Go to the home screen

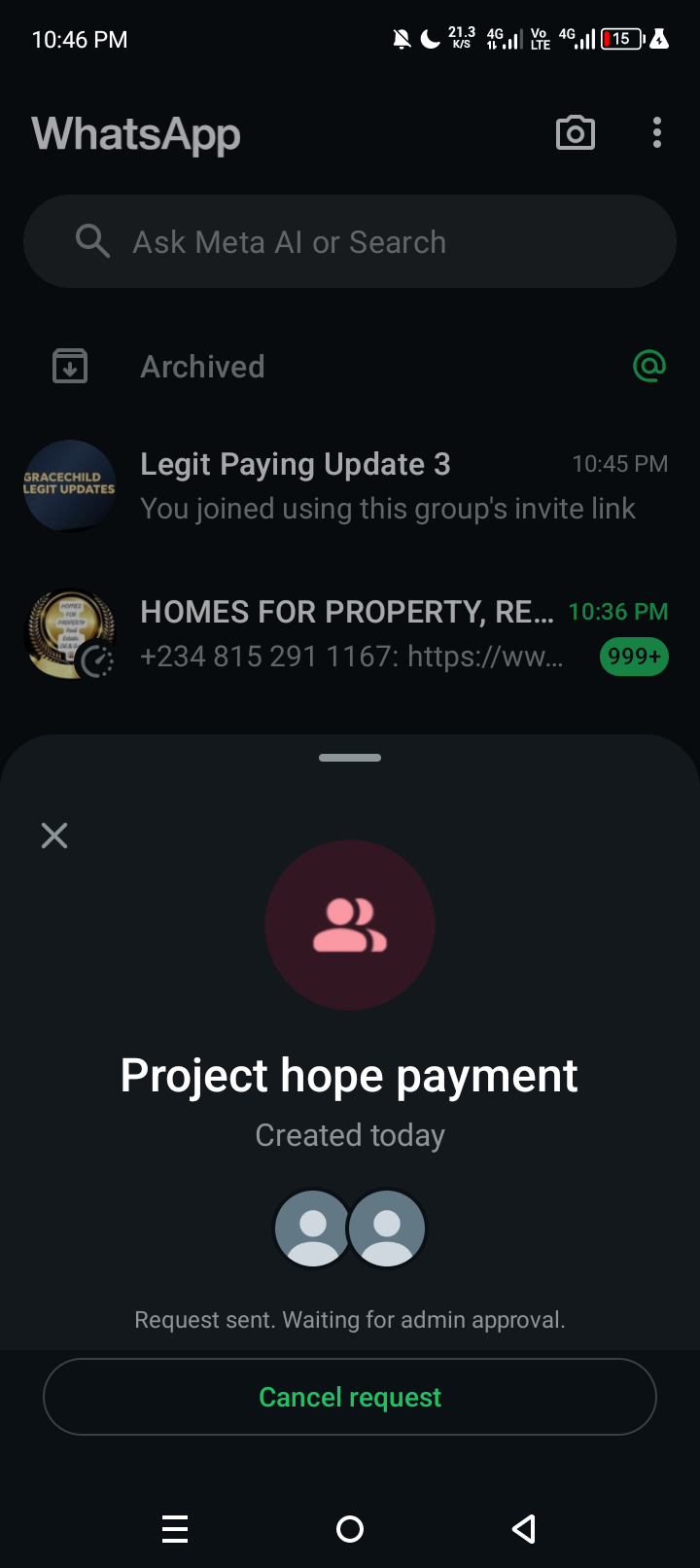[x=350, y=1529]
